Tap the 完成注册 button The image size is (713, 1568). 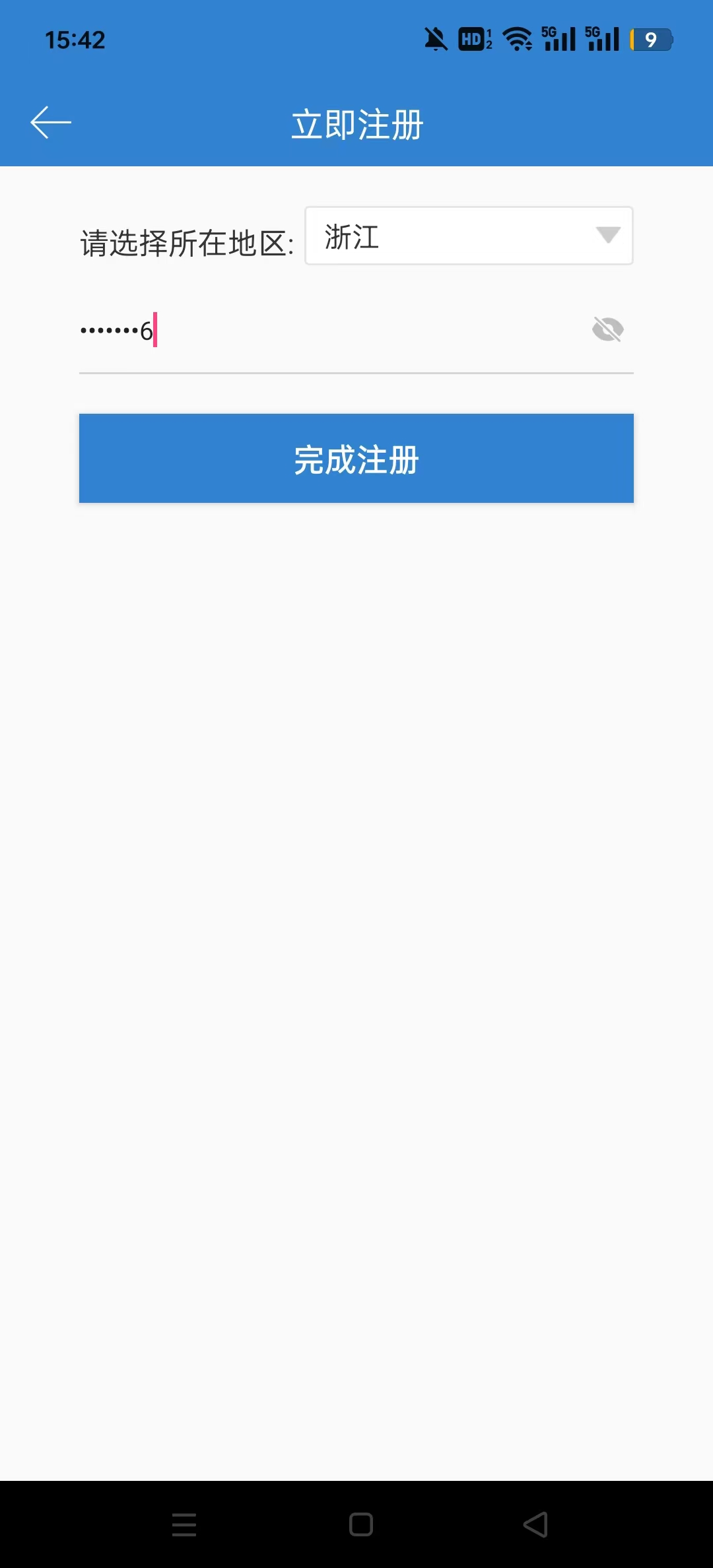coord(356,459)
